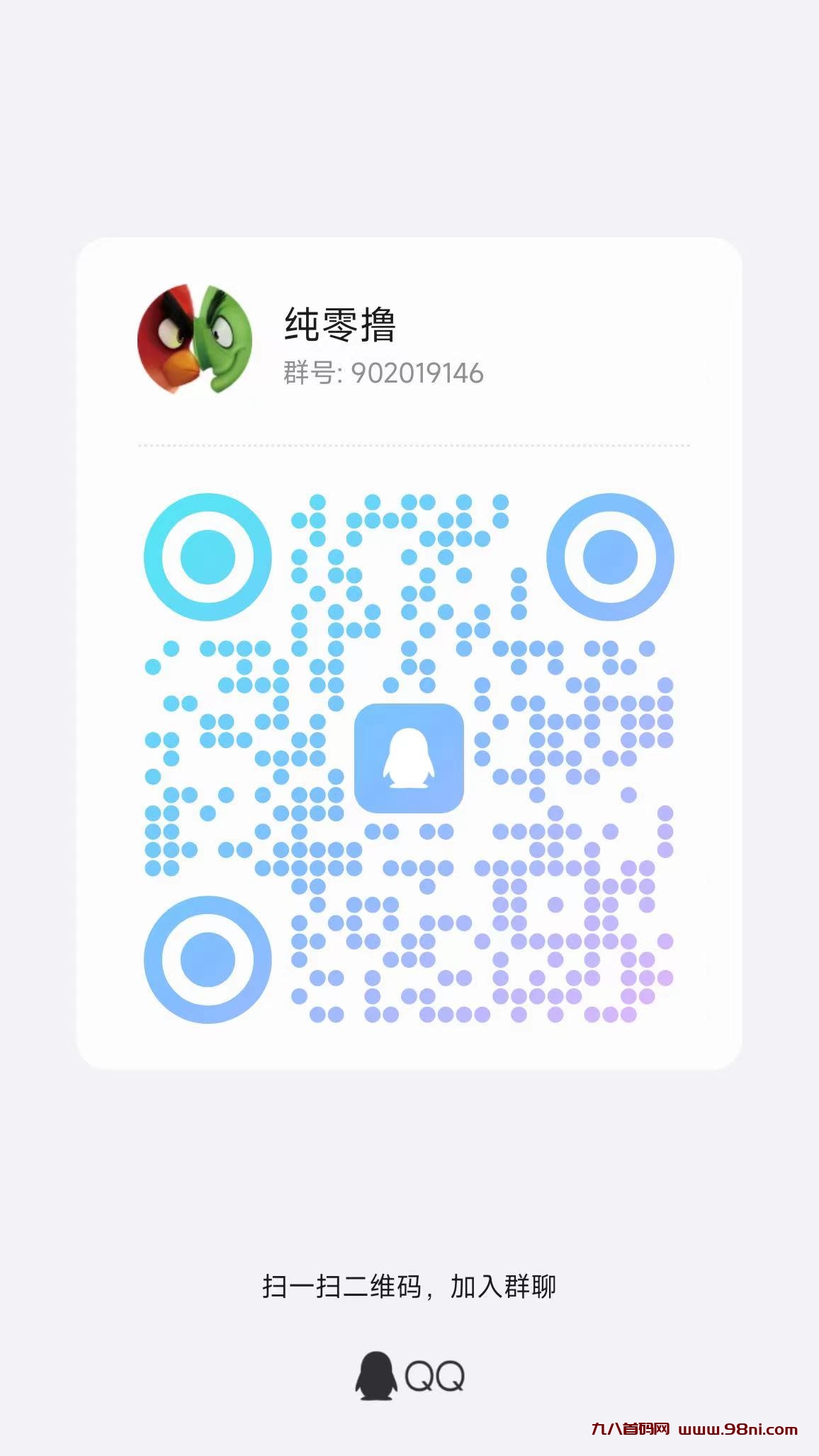The image size is (819, 1456).
Task: Click the bottom-left QR position marker
Action: pyautogui.click(x=206, y=959)
